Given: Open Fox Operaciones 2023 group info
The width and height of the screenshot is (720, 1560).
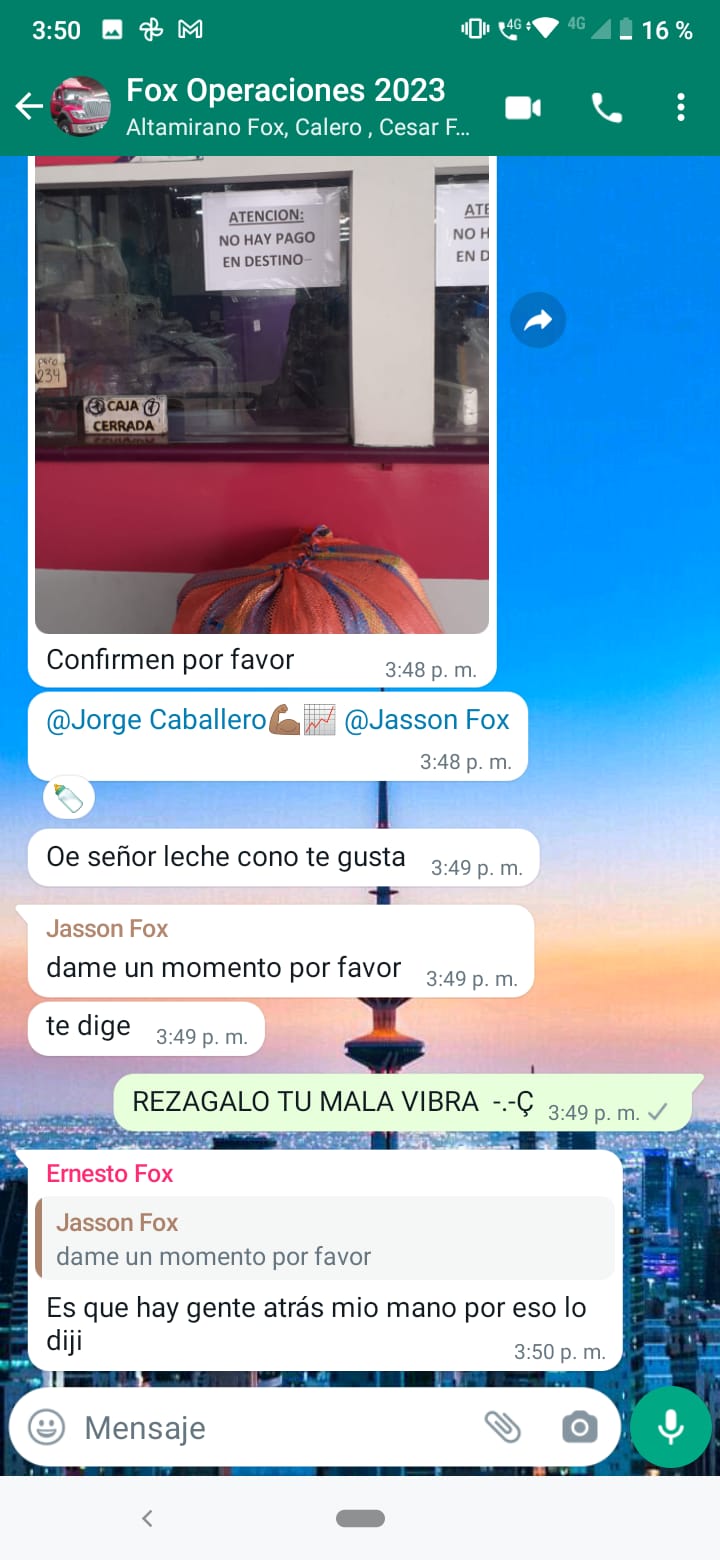Looking at the screenshot, I should 297,106.
